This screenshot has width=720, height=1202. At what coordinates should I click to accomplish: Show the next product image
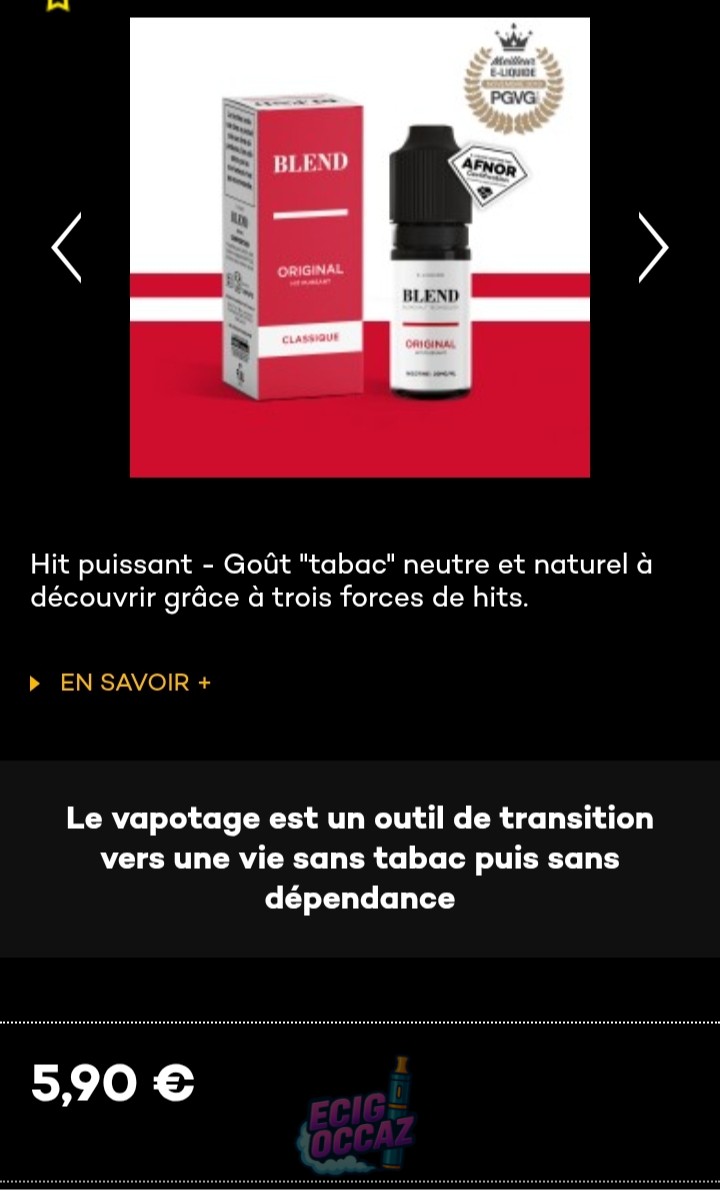coord(652,246)
